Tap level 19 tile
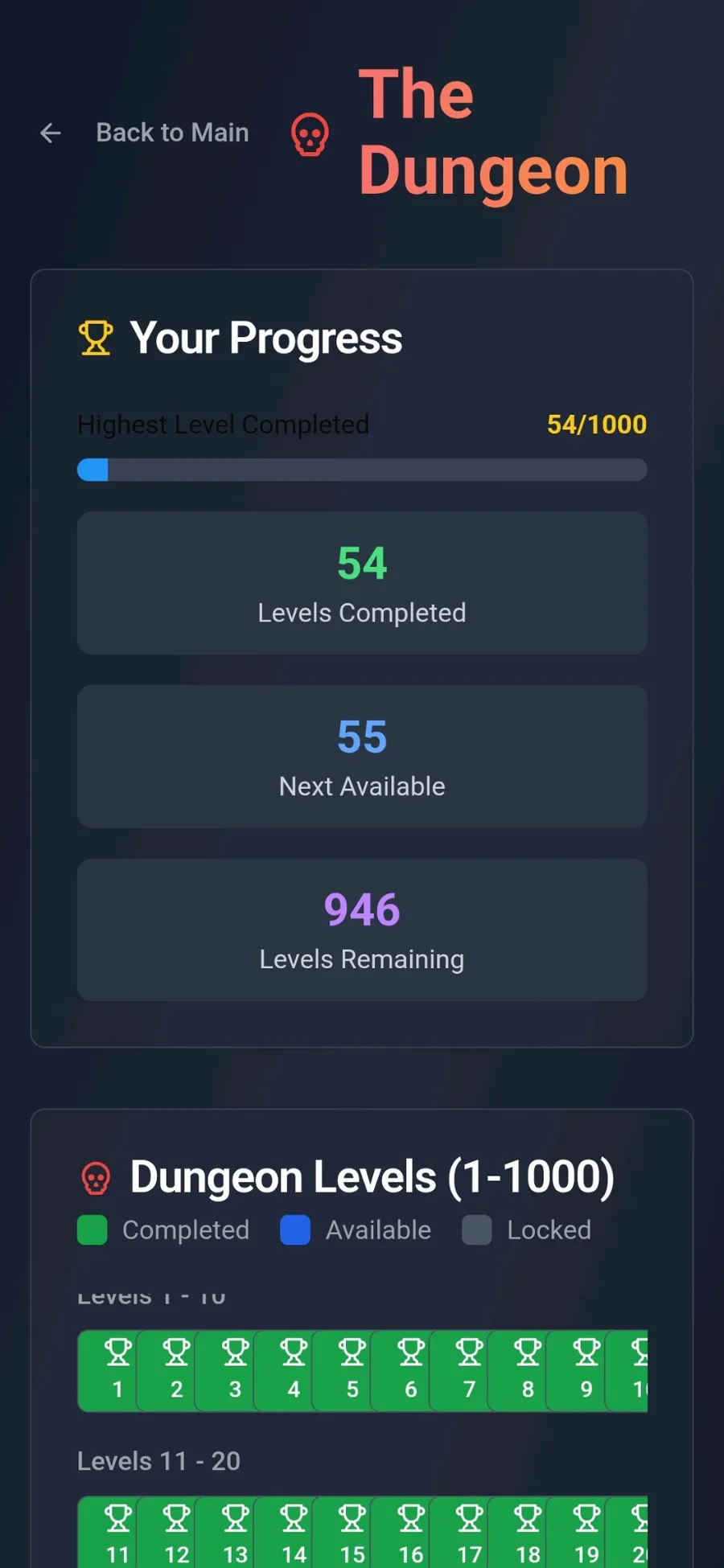 586,1533
